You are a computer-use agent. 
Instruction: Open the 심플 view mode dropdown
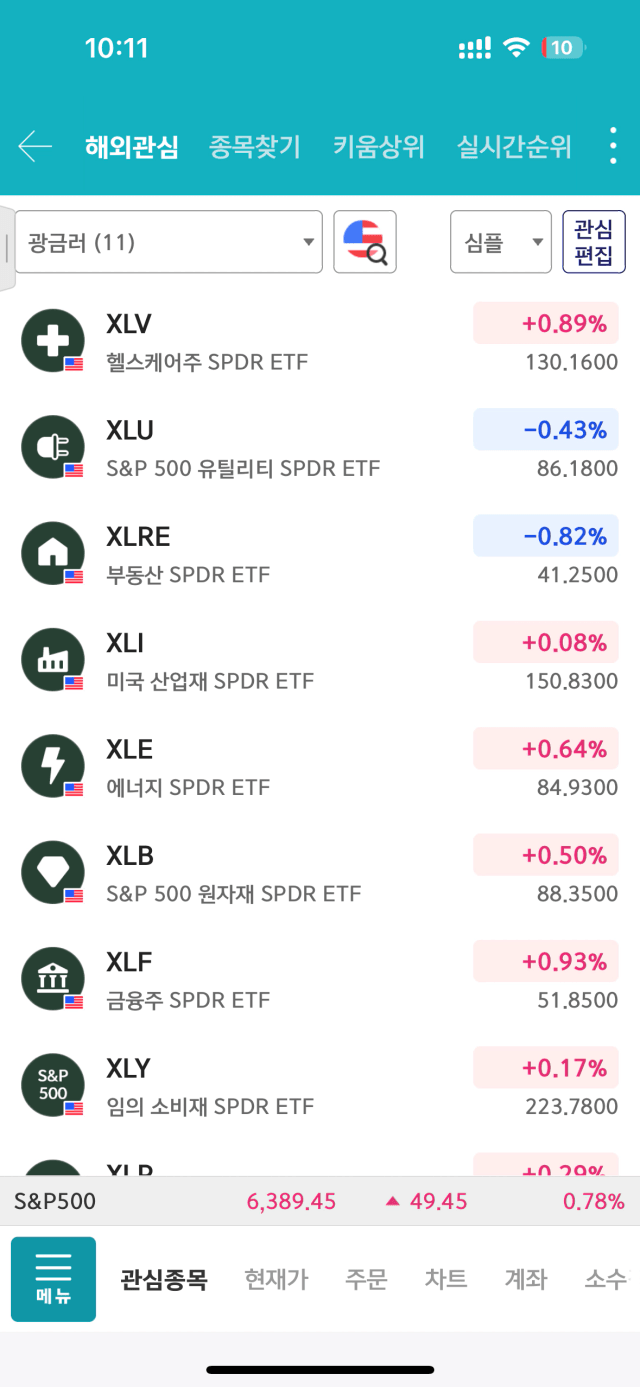click(x=501, y=242)
